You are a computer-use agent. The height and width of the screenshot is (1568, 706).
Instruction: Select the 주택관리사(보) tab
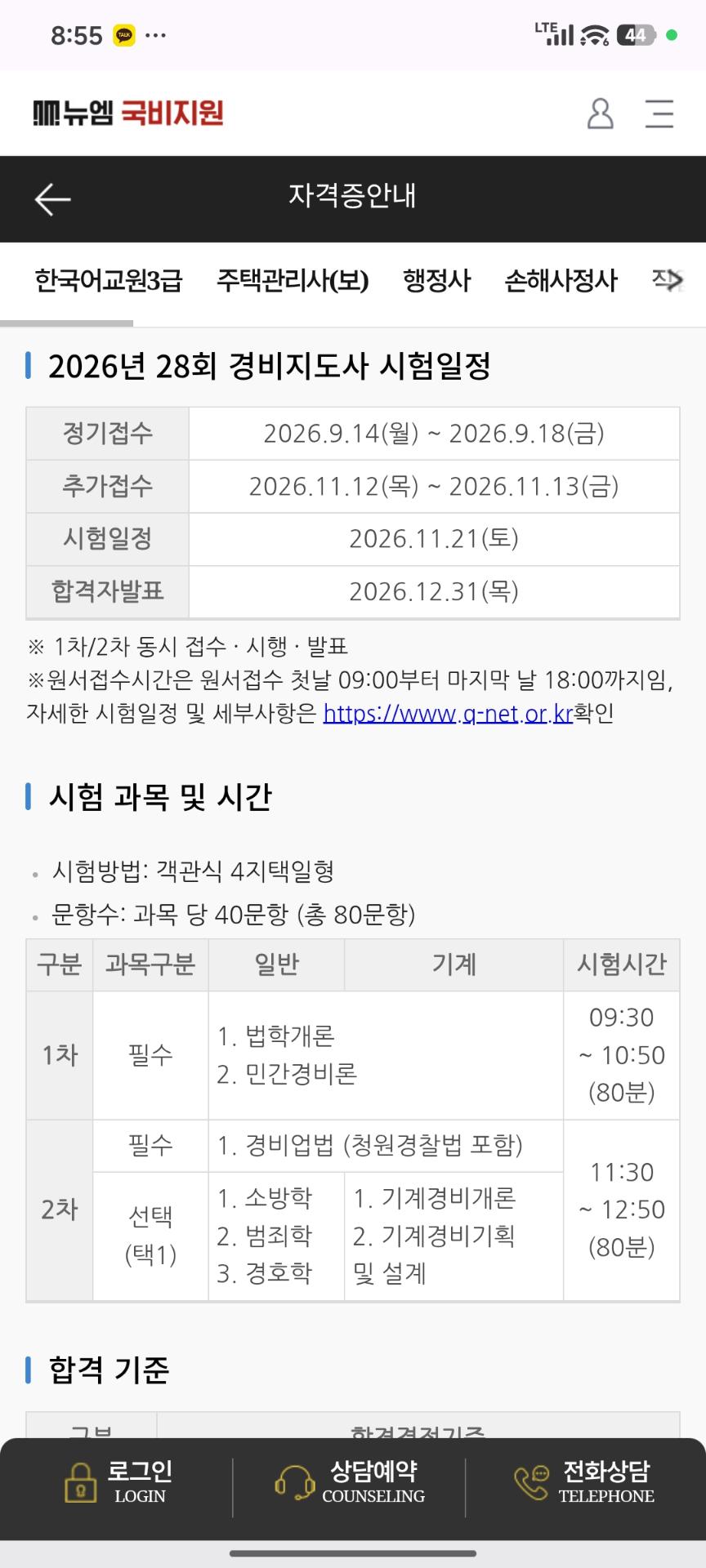click(x=293, y=281)
